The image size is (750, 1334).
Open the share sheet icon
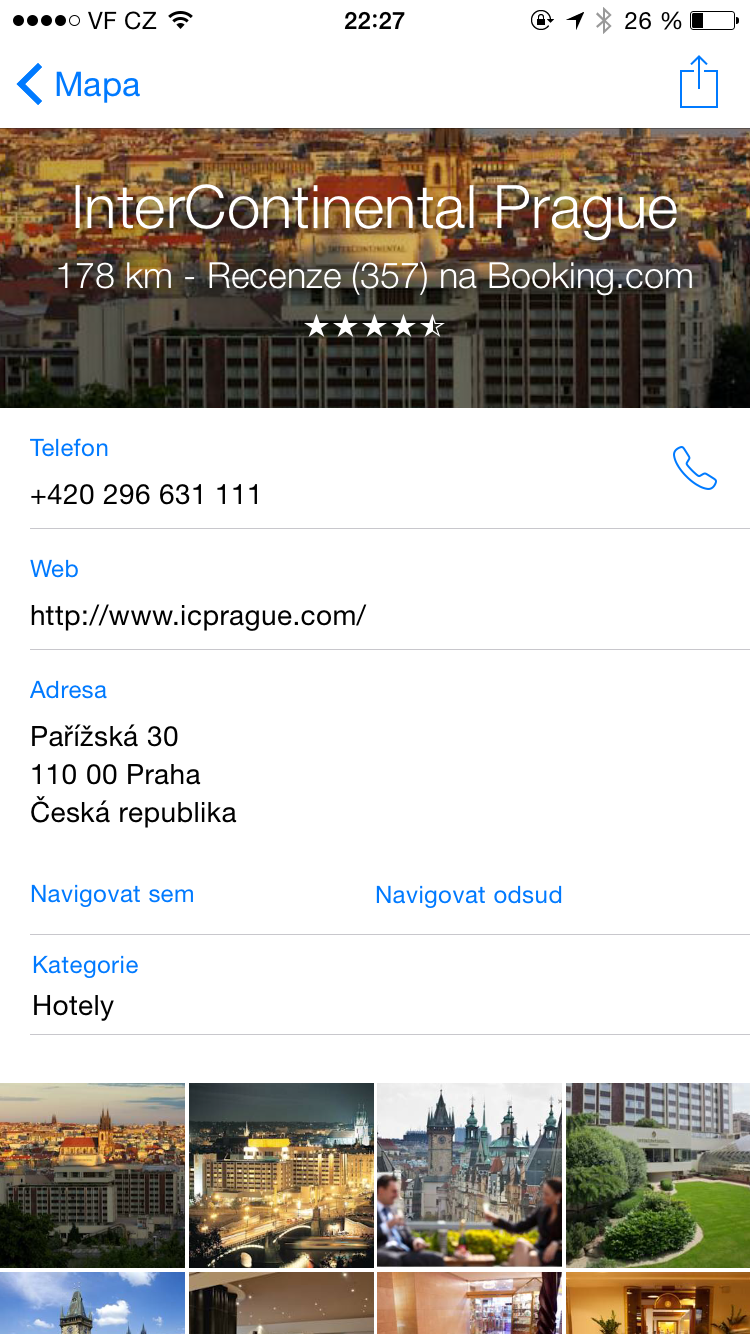click(x=699, y=83)
